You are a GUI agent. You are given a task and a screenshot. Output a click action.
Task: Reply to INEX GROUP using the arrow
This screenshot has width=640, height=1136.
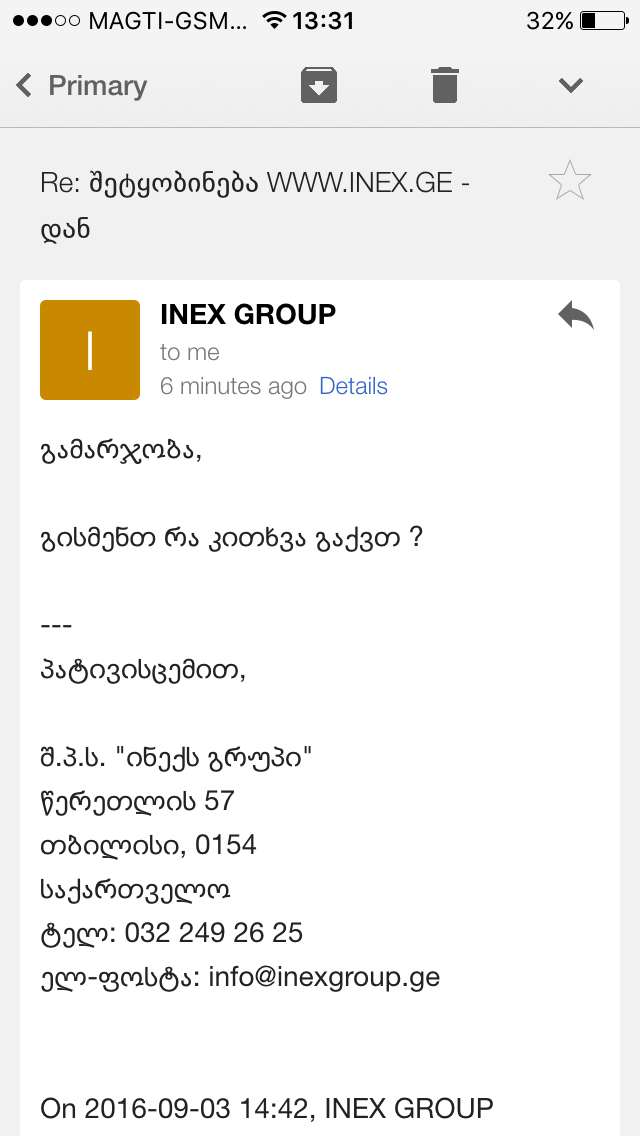click(576, 316)
